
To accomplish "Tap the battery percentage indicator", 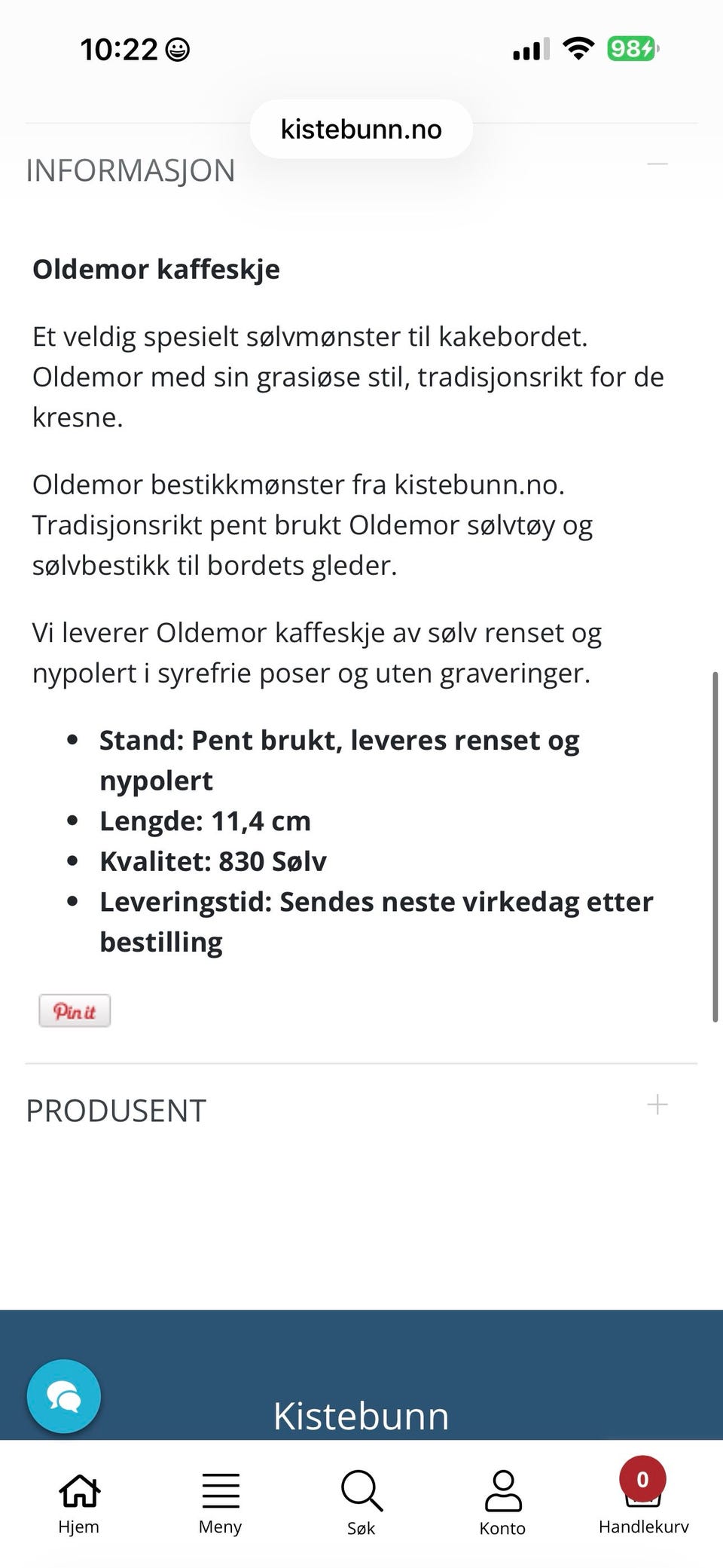I will (630, 48).
